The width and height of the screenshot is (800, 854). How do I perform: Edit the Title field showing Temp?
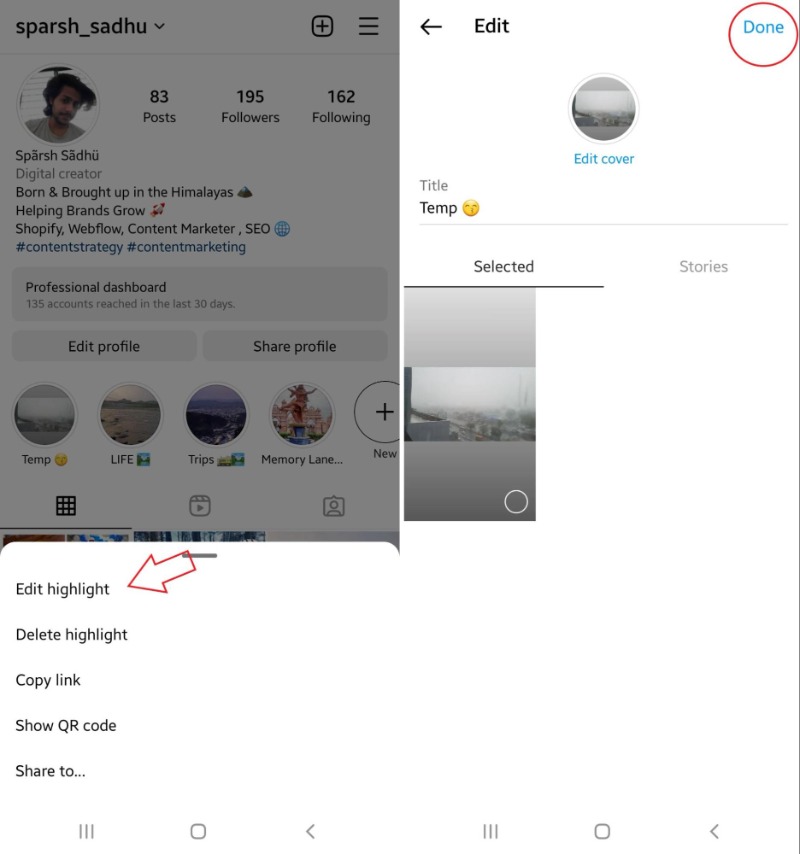click(600, 208)
